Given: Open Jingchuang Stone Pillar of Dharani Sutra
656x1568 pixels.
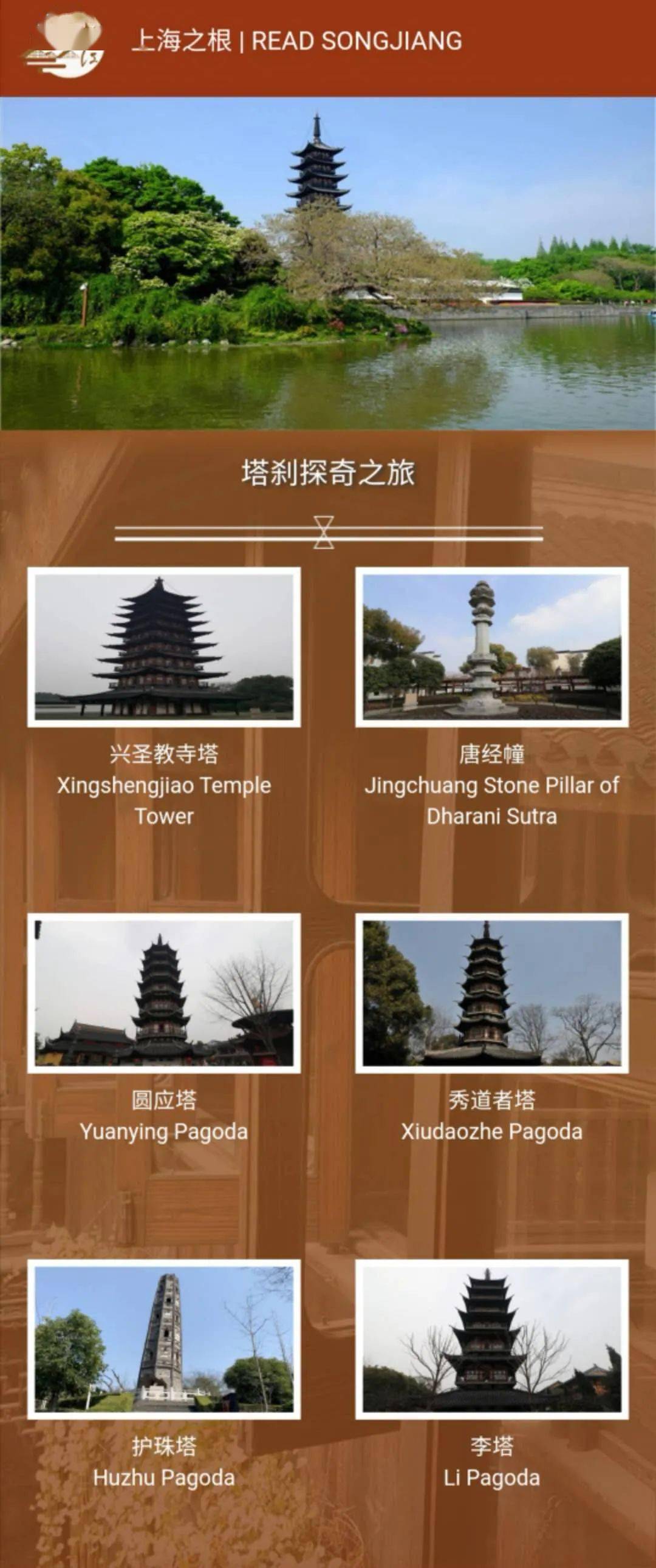Looking at the screenshot, I should (491, 647).
